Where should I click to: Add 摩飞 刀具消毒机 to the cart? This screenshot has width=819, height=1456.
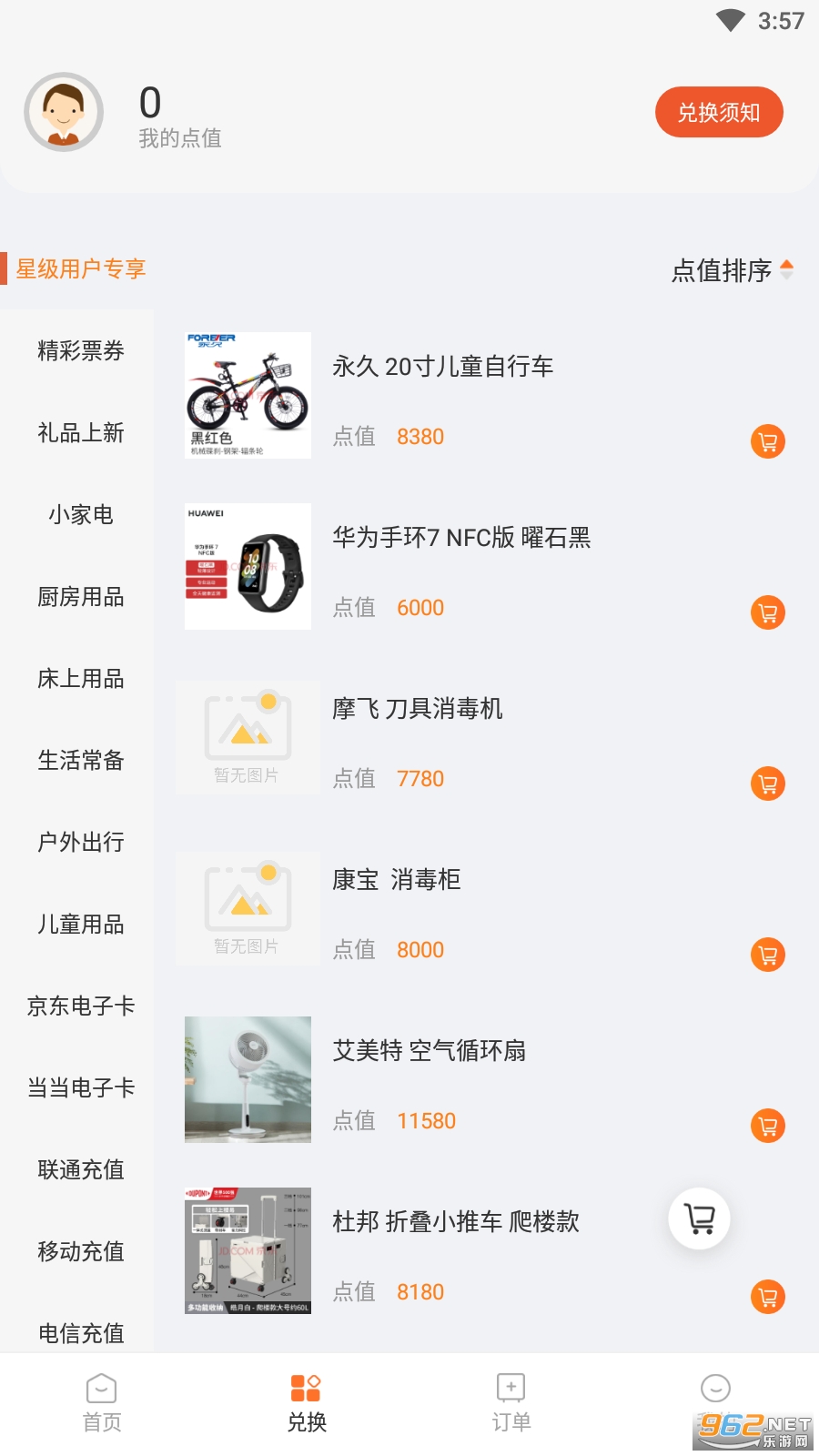[767, 784]
